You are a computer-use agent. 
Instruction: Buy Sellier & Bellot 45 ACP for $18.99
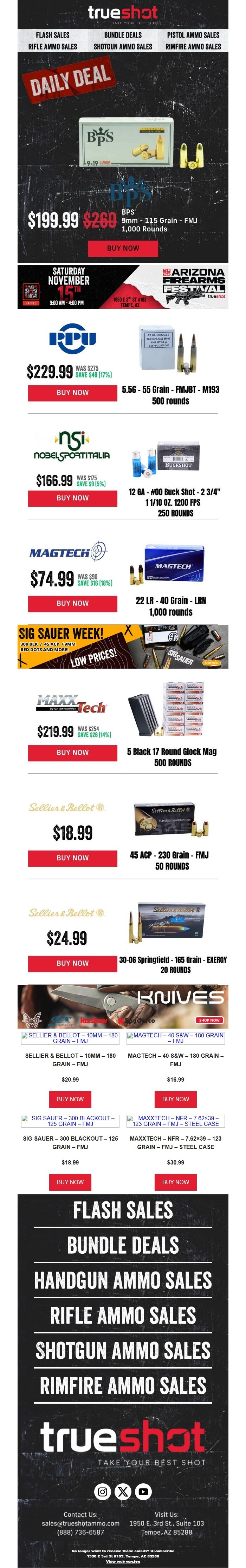pos(72,858)
